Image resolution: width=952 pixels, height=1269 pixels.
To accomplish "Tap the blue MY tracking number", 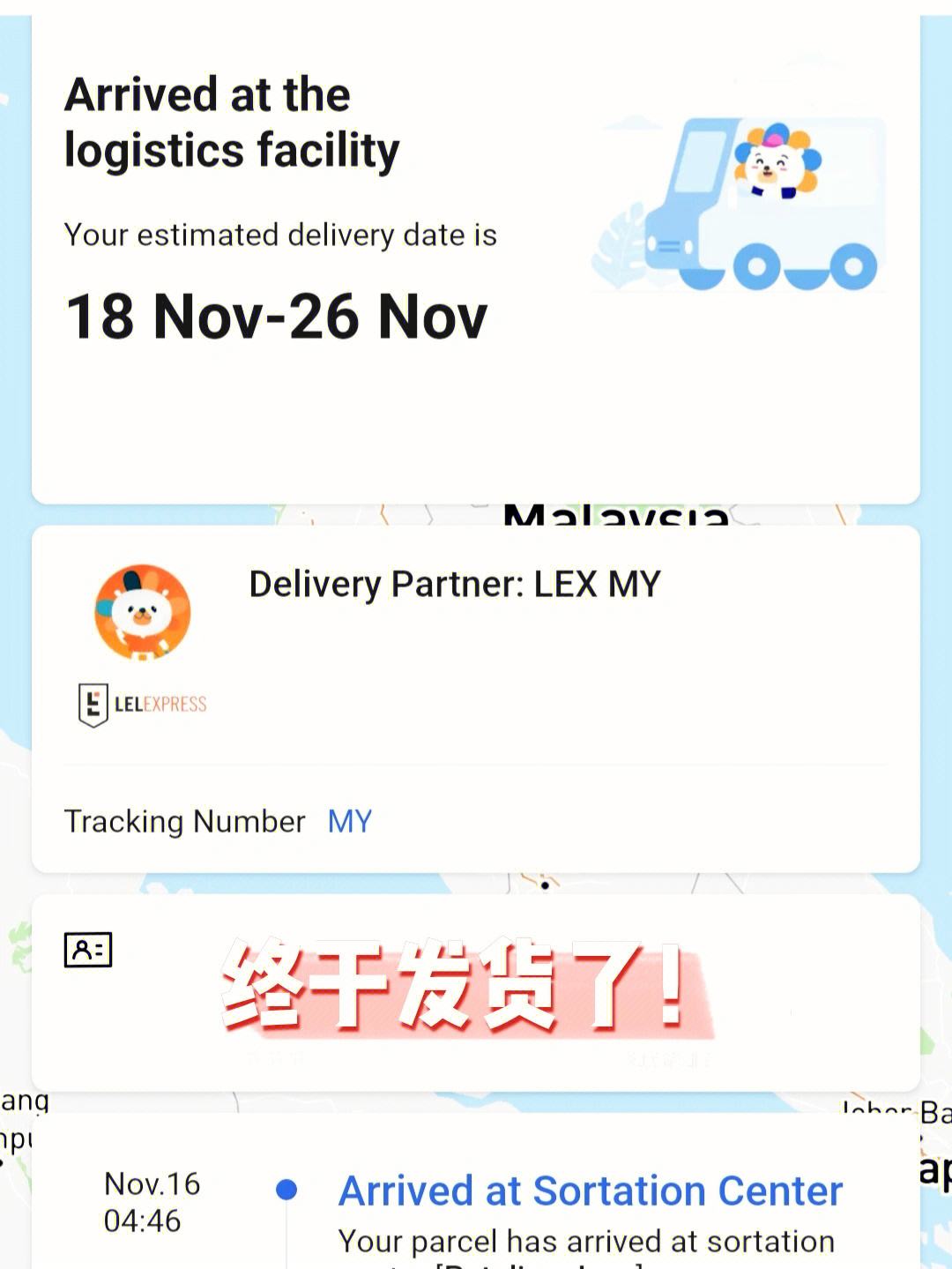I will 350,822.
